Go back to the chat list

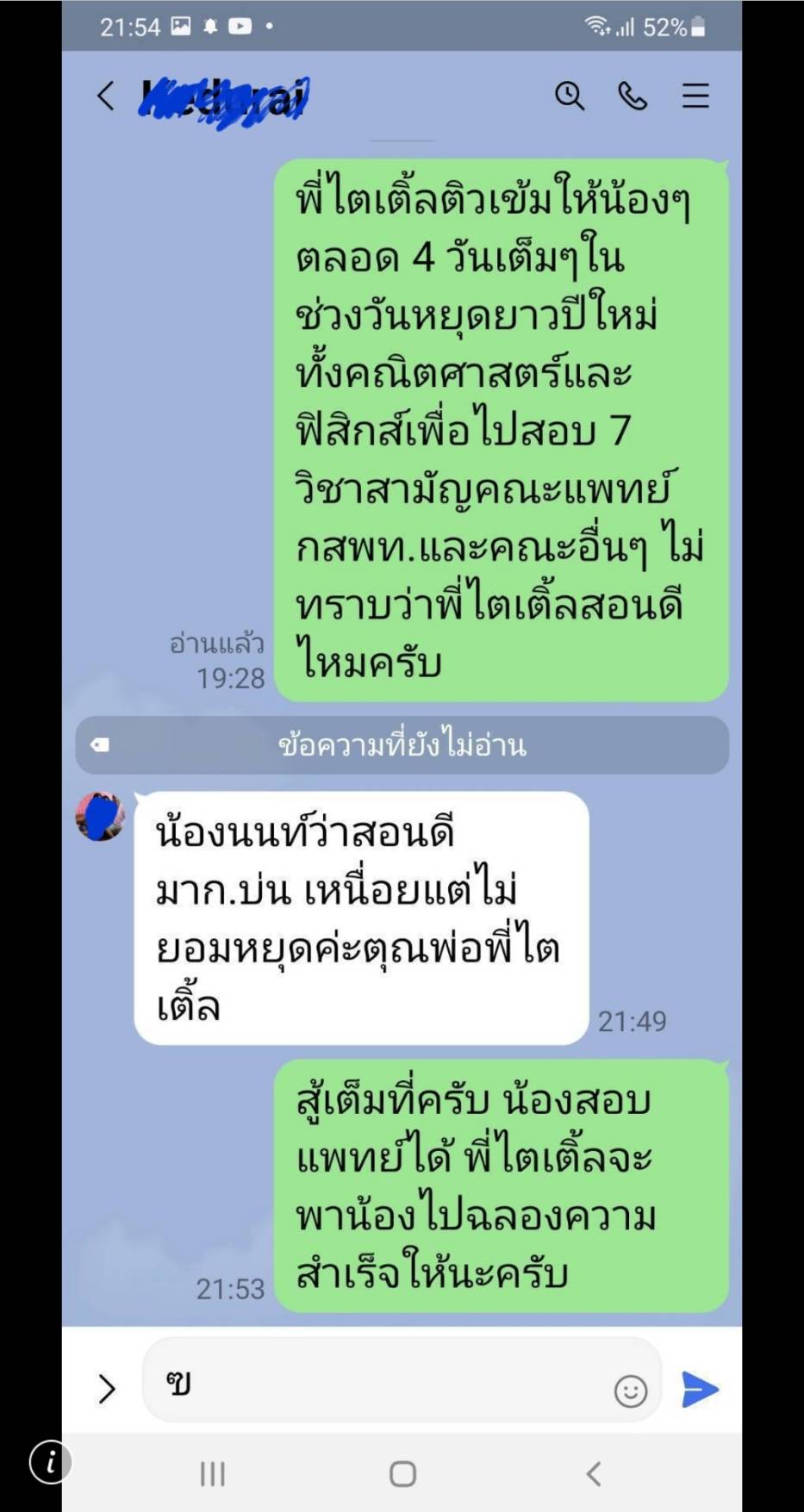[106, 96]
